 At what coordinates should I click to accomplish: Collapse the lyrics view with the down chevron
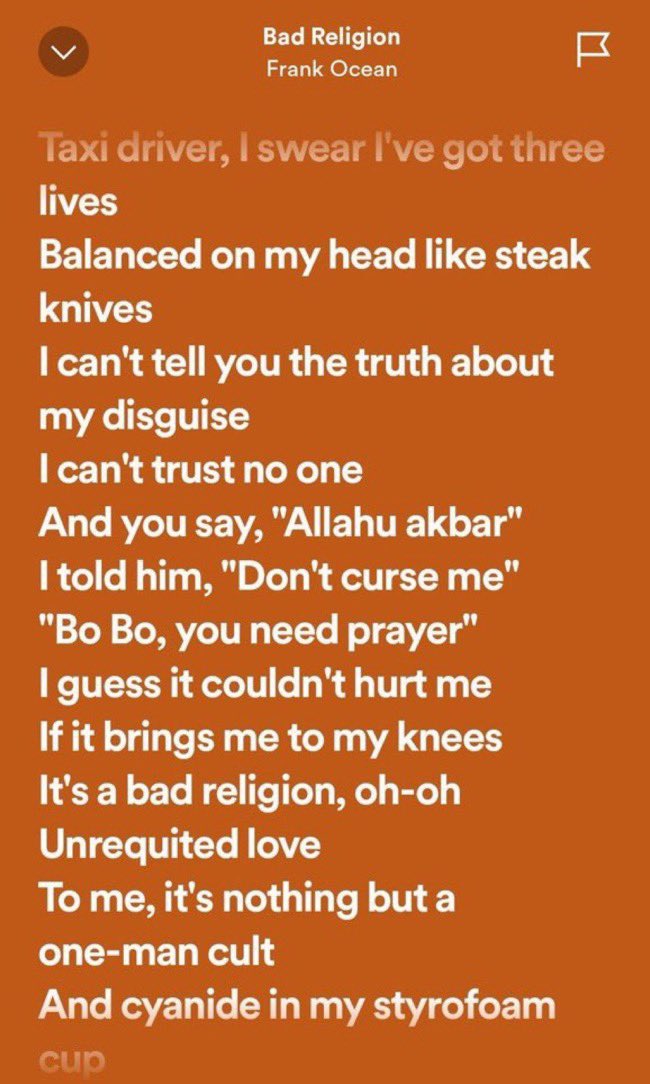click(x=64, y=52)
